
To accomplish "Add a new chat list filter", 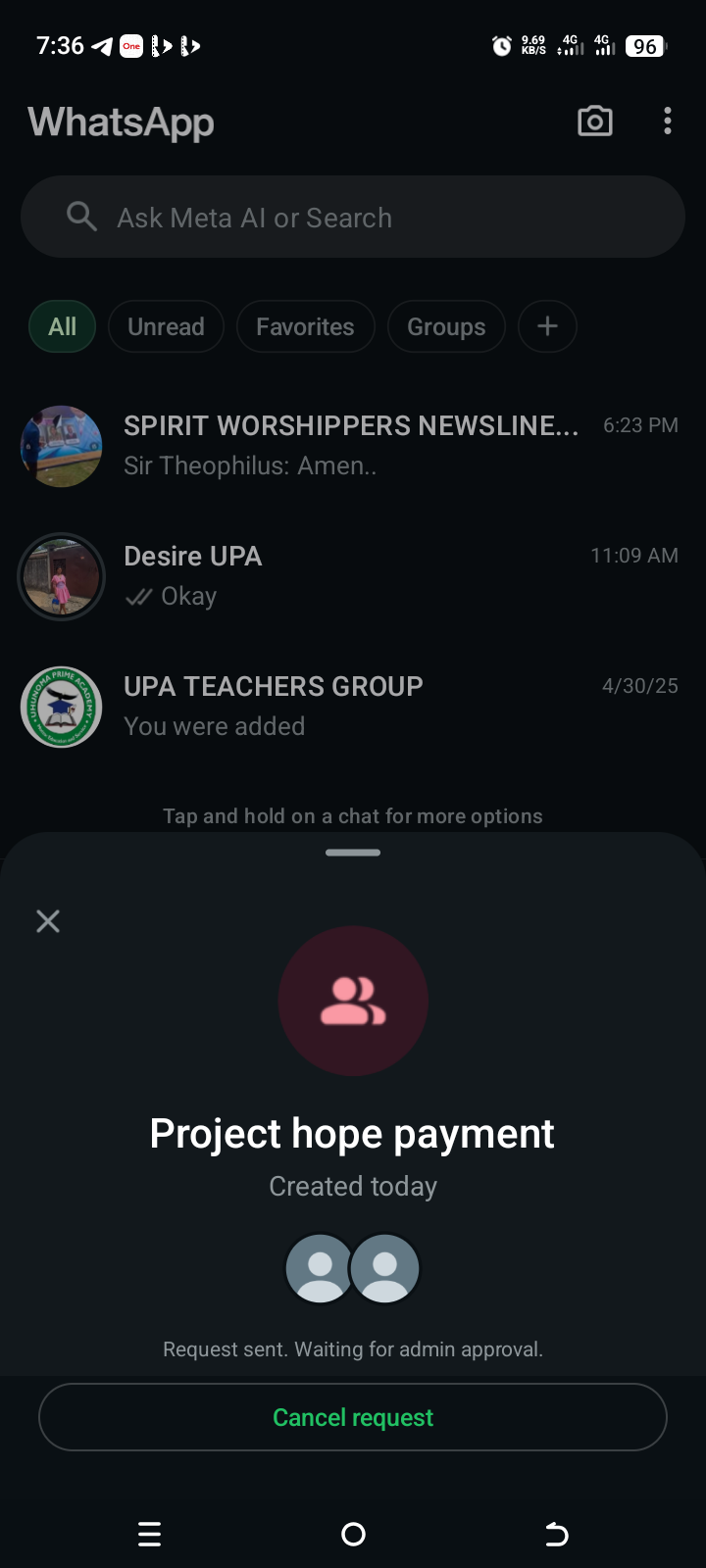I will 547,326.
